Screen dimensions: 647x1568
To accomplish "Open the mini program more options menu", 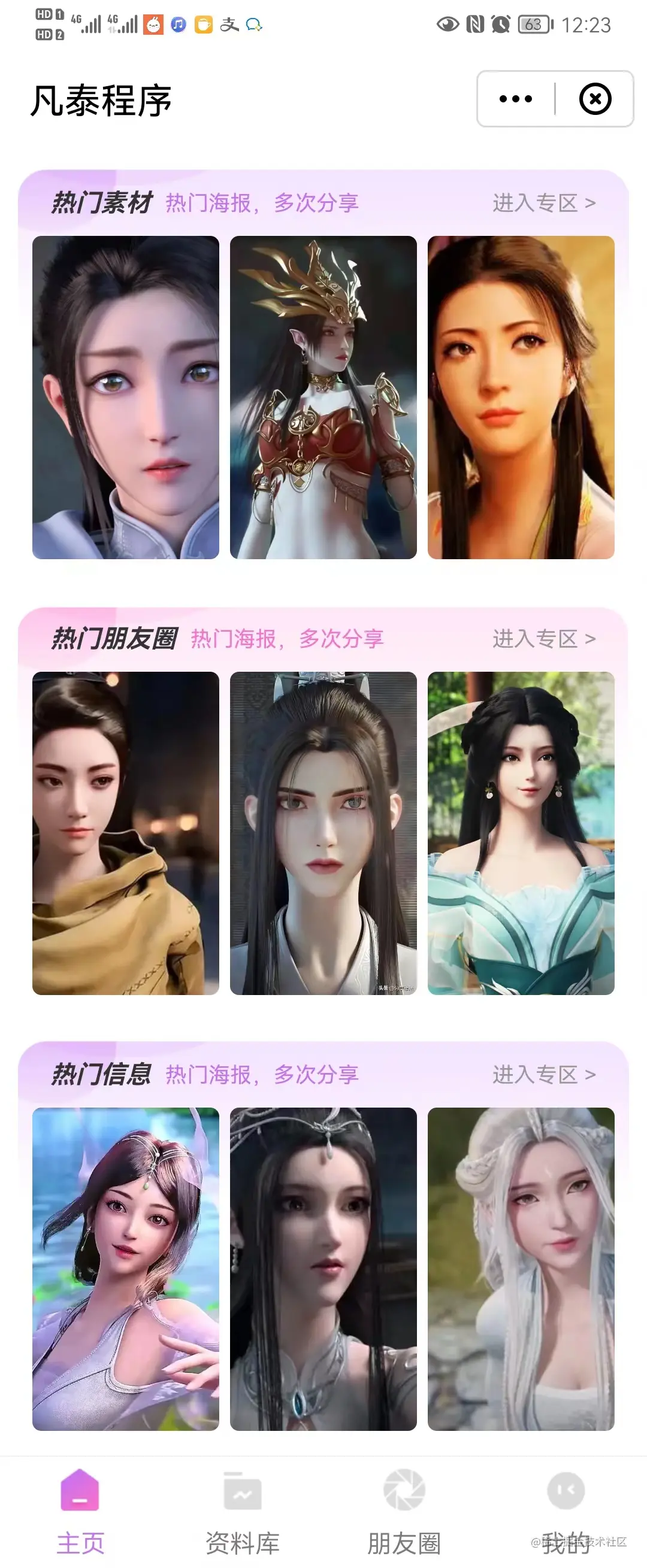I will (515, 99).
